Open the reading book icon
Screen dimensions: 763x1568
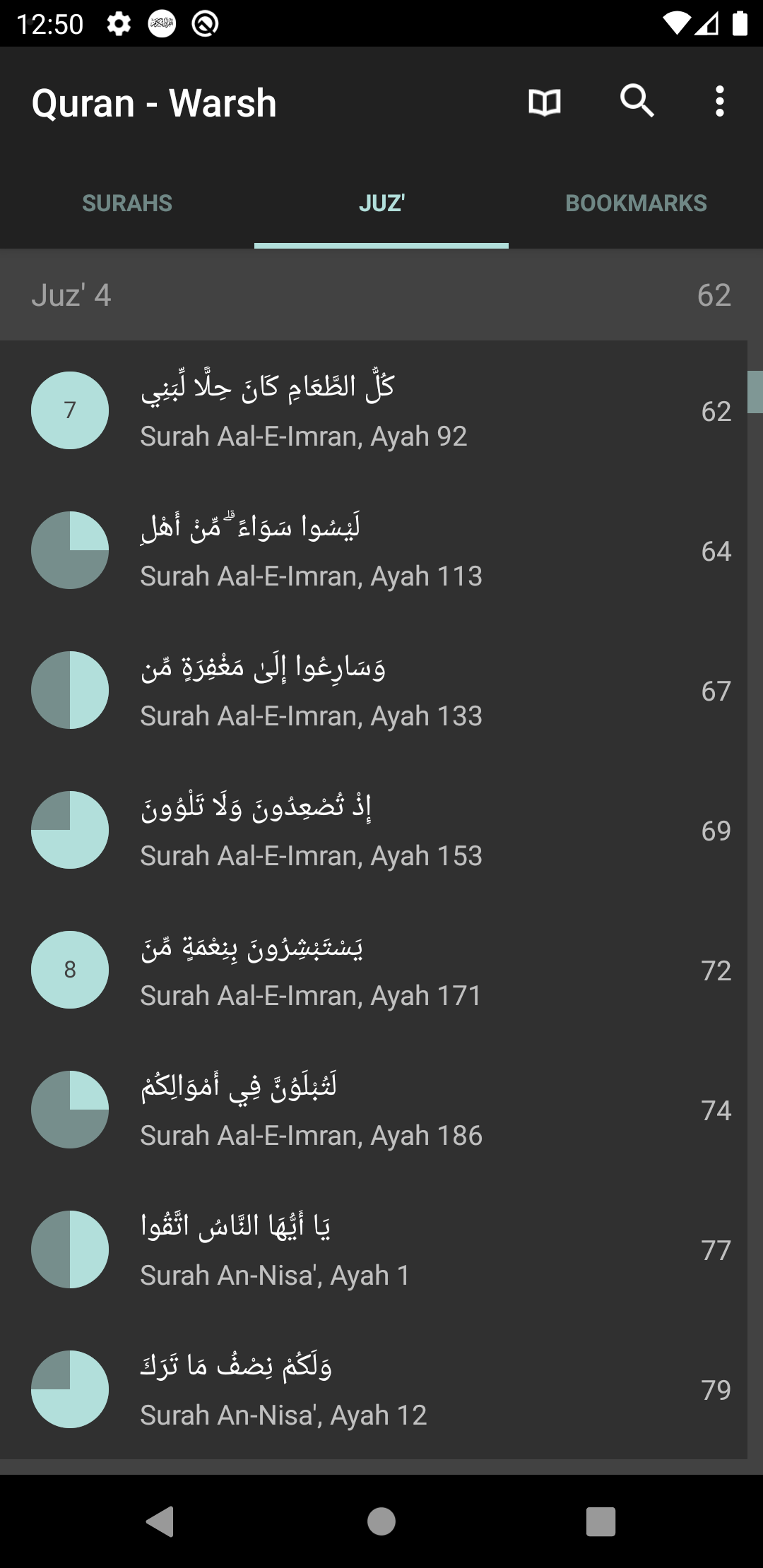[544, 102]
